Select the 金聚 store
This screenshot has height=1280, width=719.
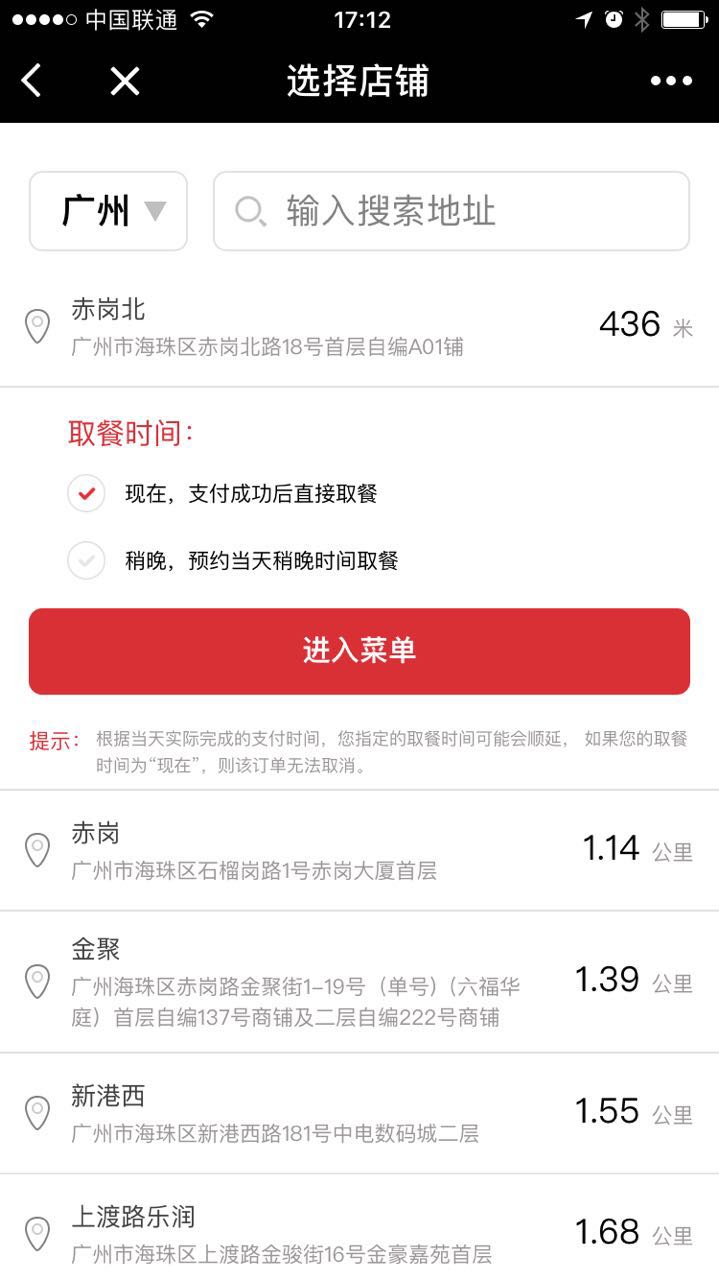click(x=359, y=982)
